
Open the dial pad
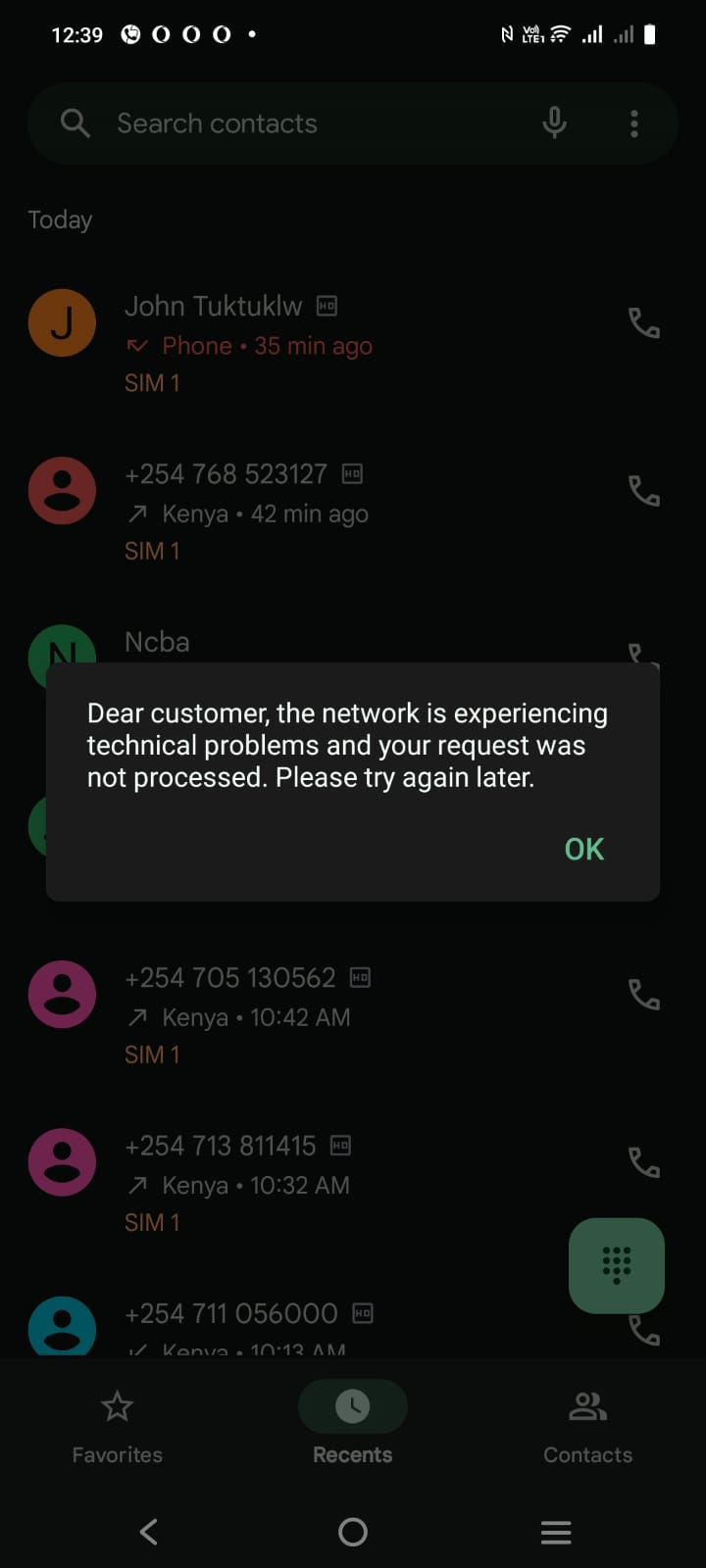(x=616, y=1265)
